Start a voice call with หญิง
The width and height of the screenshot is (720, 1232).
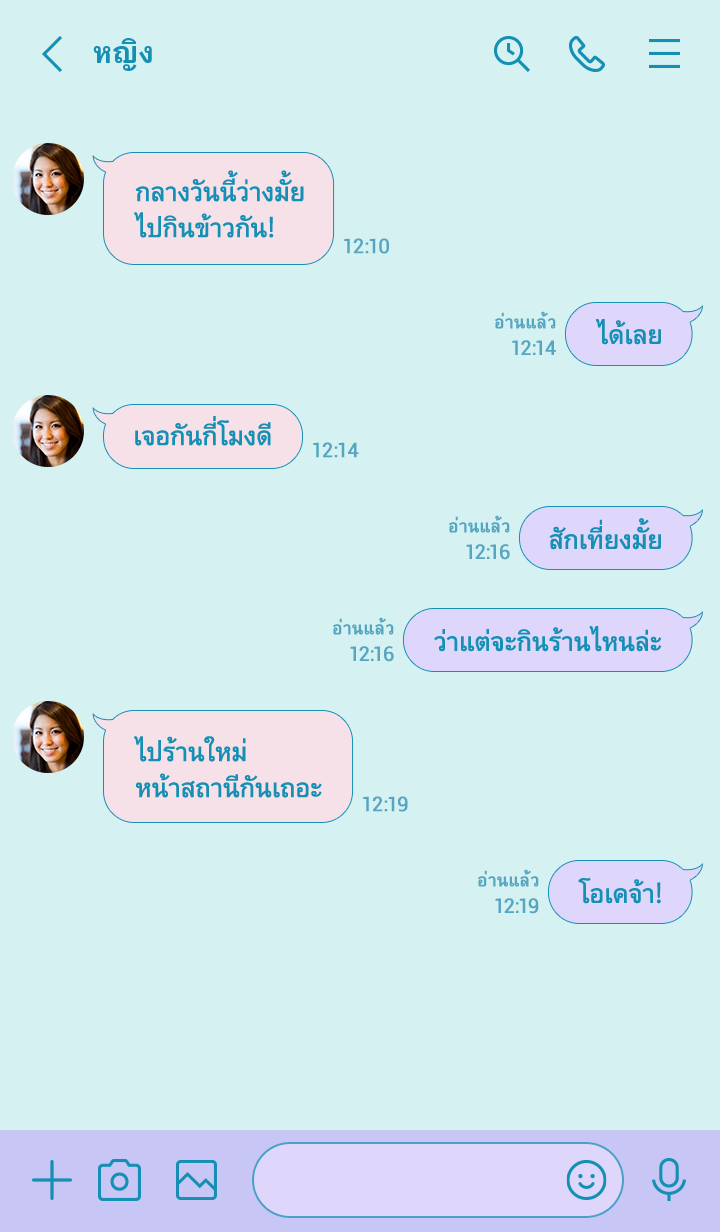587,54
